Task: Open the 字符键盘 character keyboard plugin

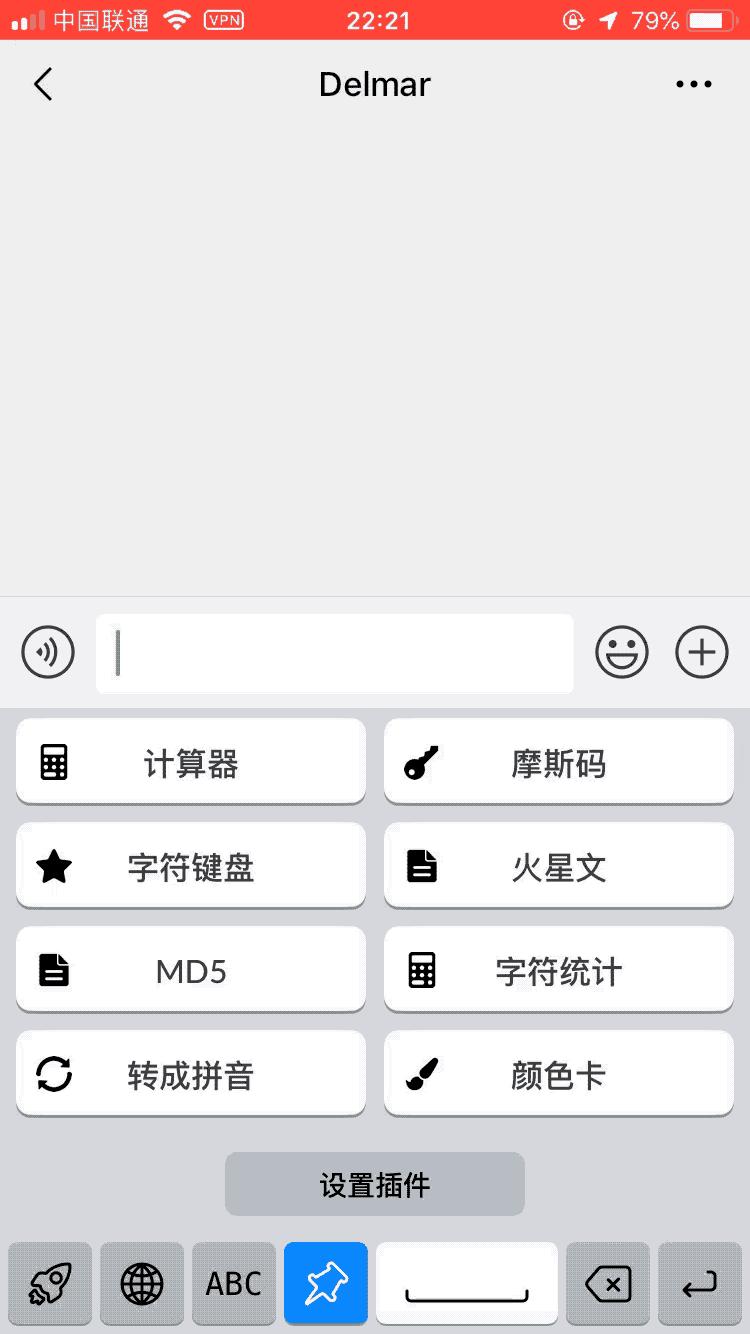Action: click(x=190, y=865)
